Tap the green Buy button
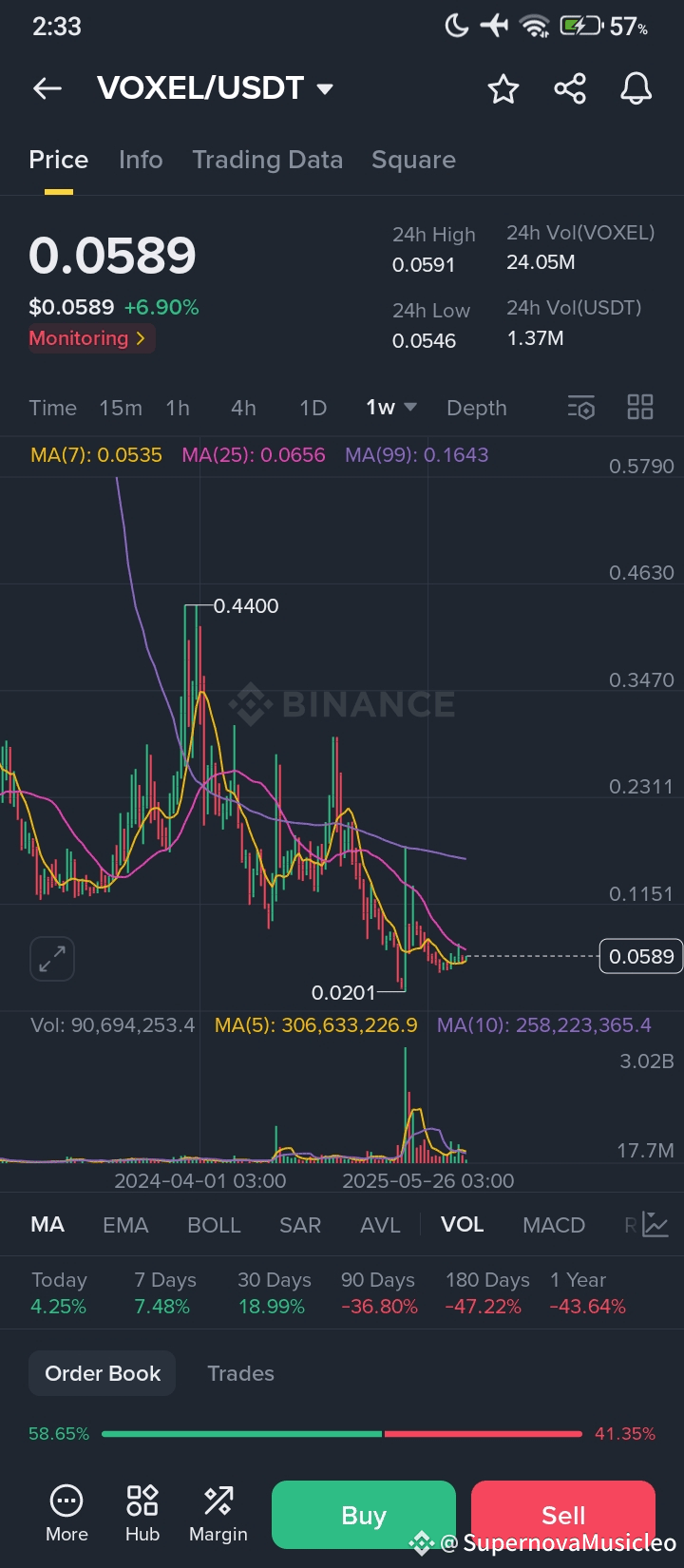The height and width of the screenshot is (1568, 684). click(x=364, y=1515)
